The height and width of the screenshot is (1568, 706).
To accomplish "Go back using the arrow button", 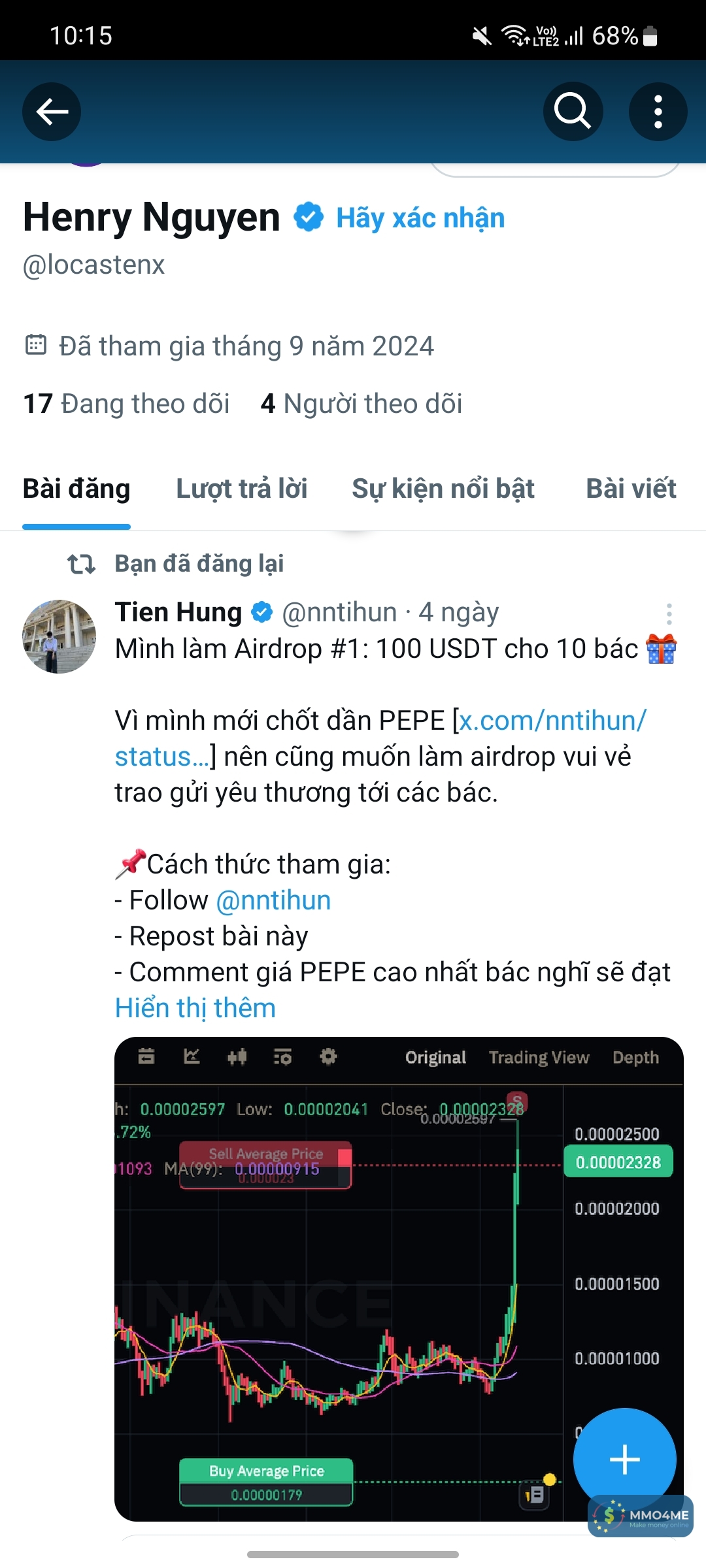I will pos(52,112).
